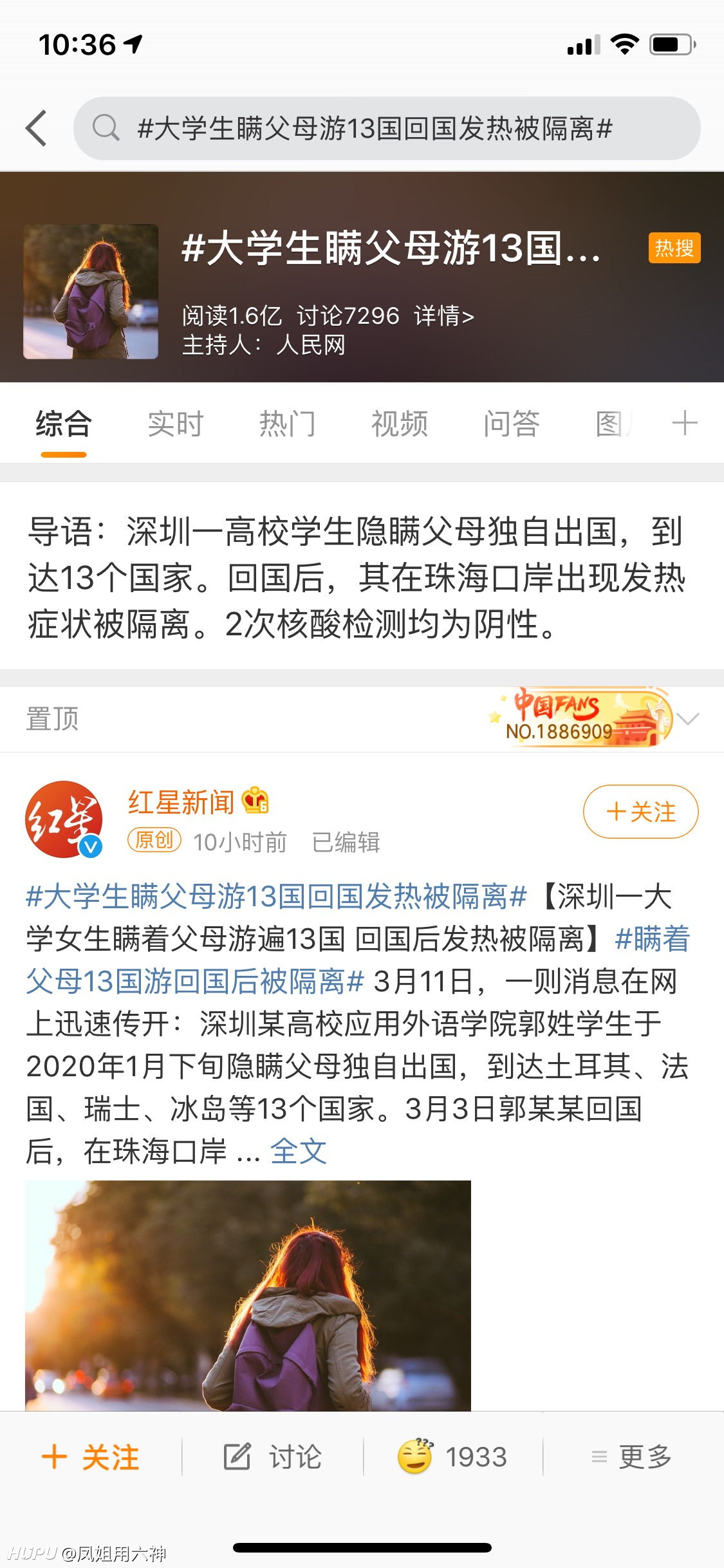Open the topic cover image in the header
The height and width of the screenshot is (1568, 724).
[91, 291]
